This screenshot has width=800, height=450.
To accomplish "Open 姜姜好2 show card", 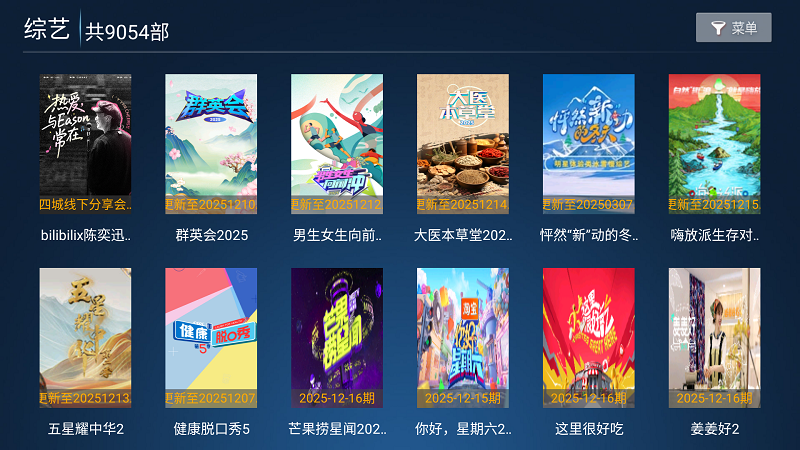I will pos(714,338).
